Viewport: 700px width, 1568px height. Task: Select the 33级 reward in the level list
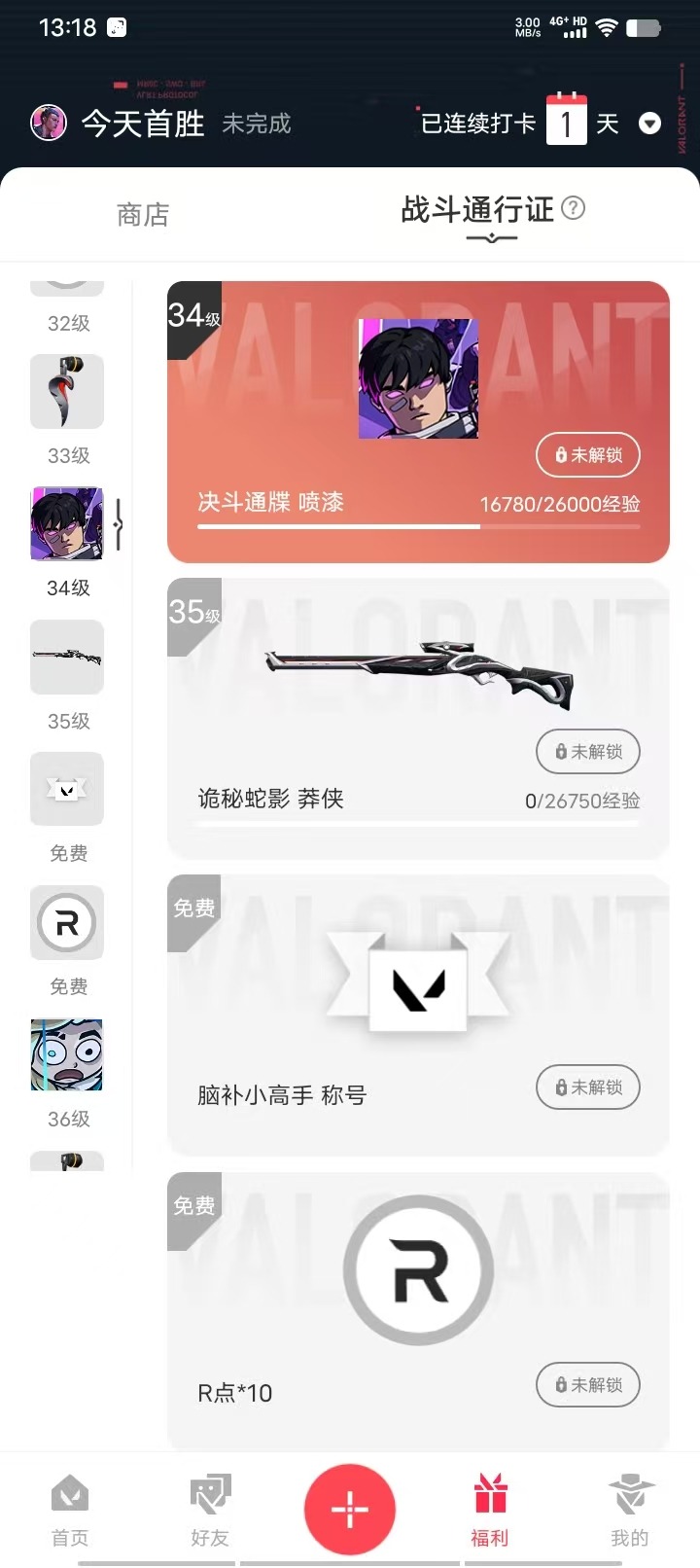point(67,392)
